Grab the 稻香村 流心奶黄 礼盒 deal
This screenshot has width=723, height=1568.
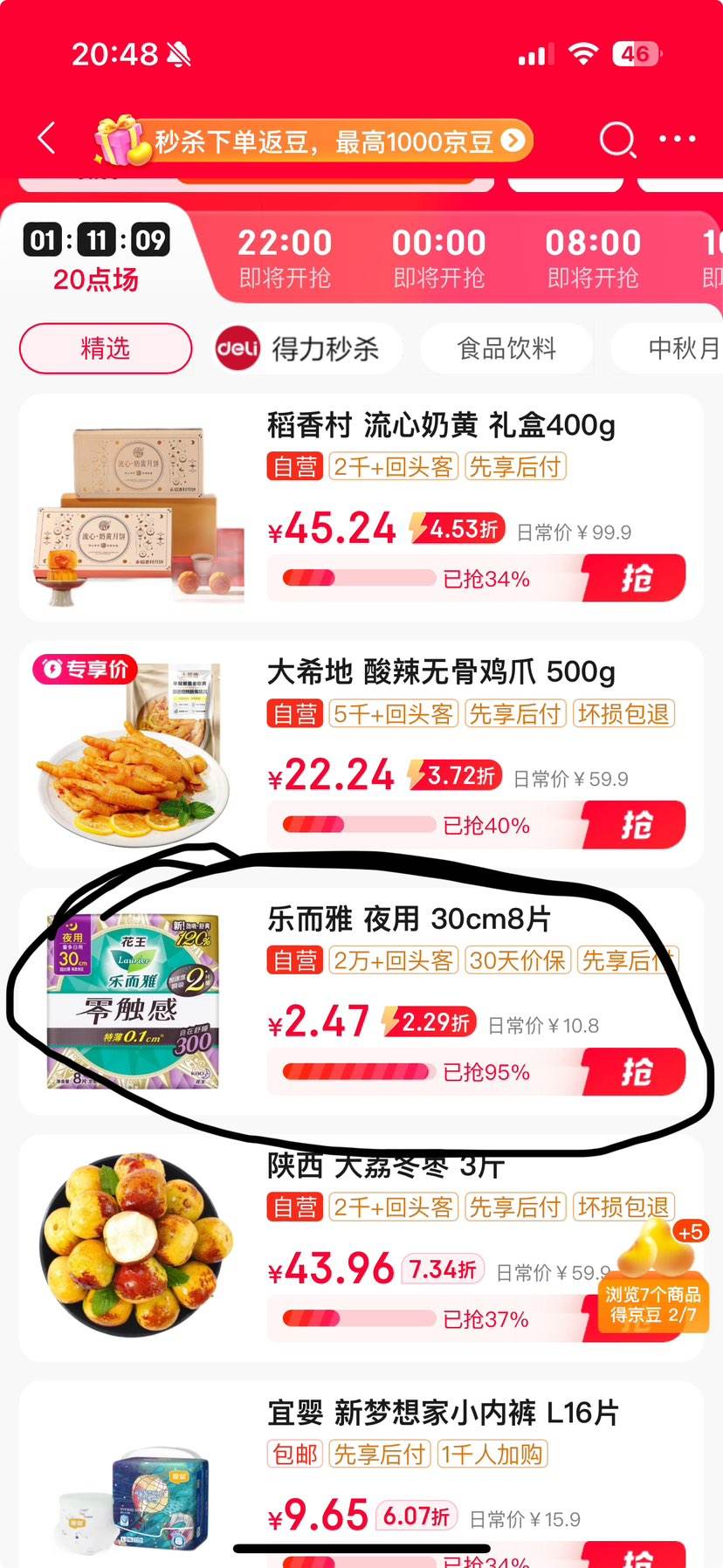tap(637, 578)
